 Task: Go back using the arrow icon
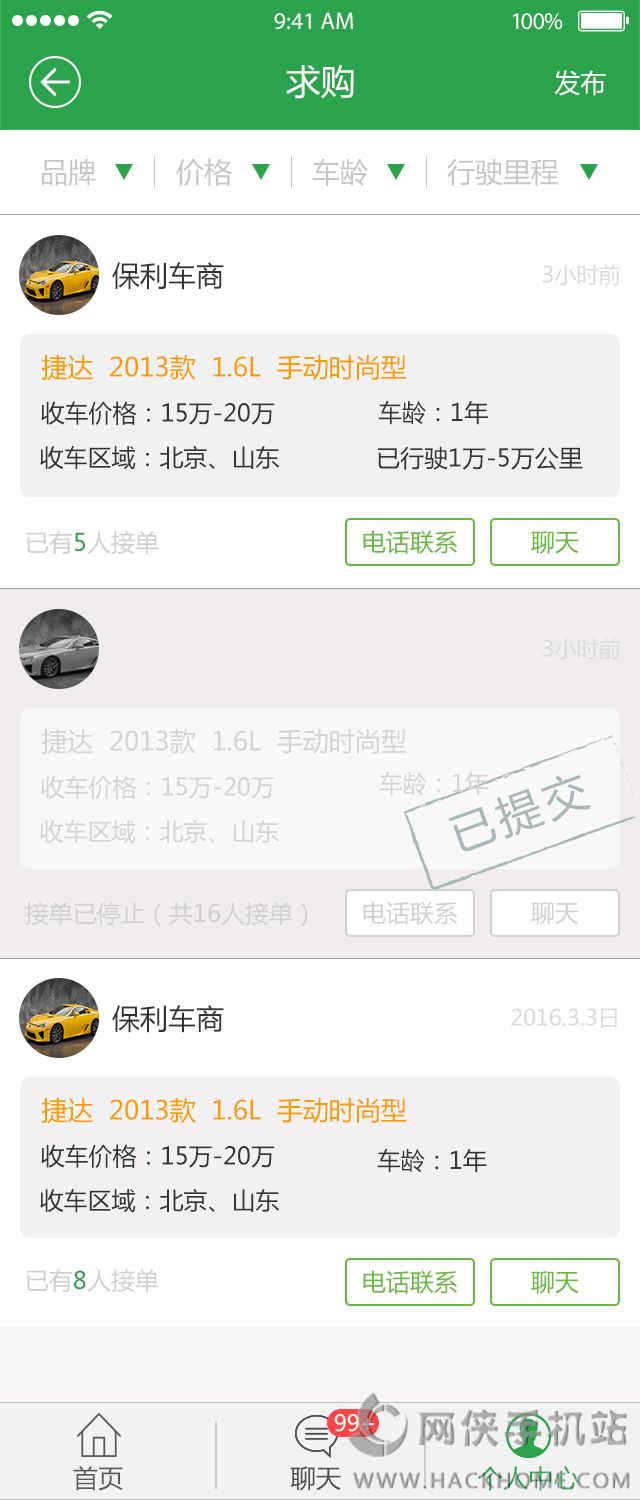(x=54, y=82)
